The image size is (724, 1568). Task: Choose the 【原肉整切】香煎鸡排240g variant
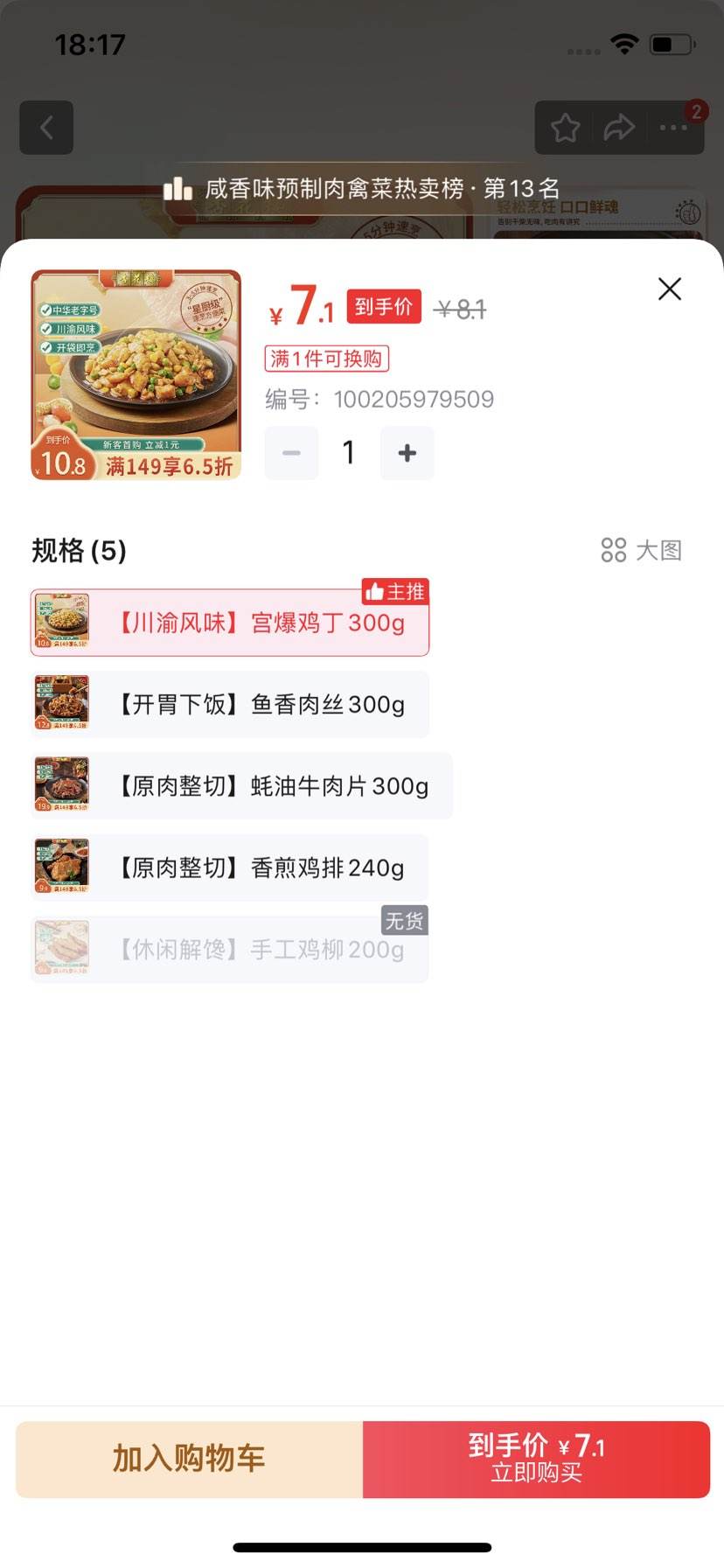(x=229, y=867)
